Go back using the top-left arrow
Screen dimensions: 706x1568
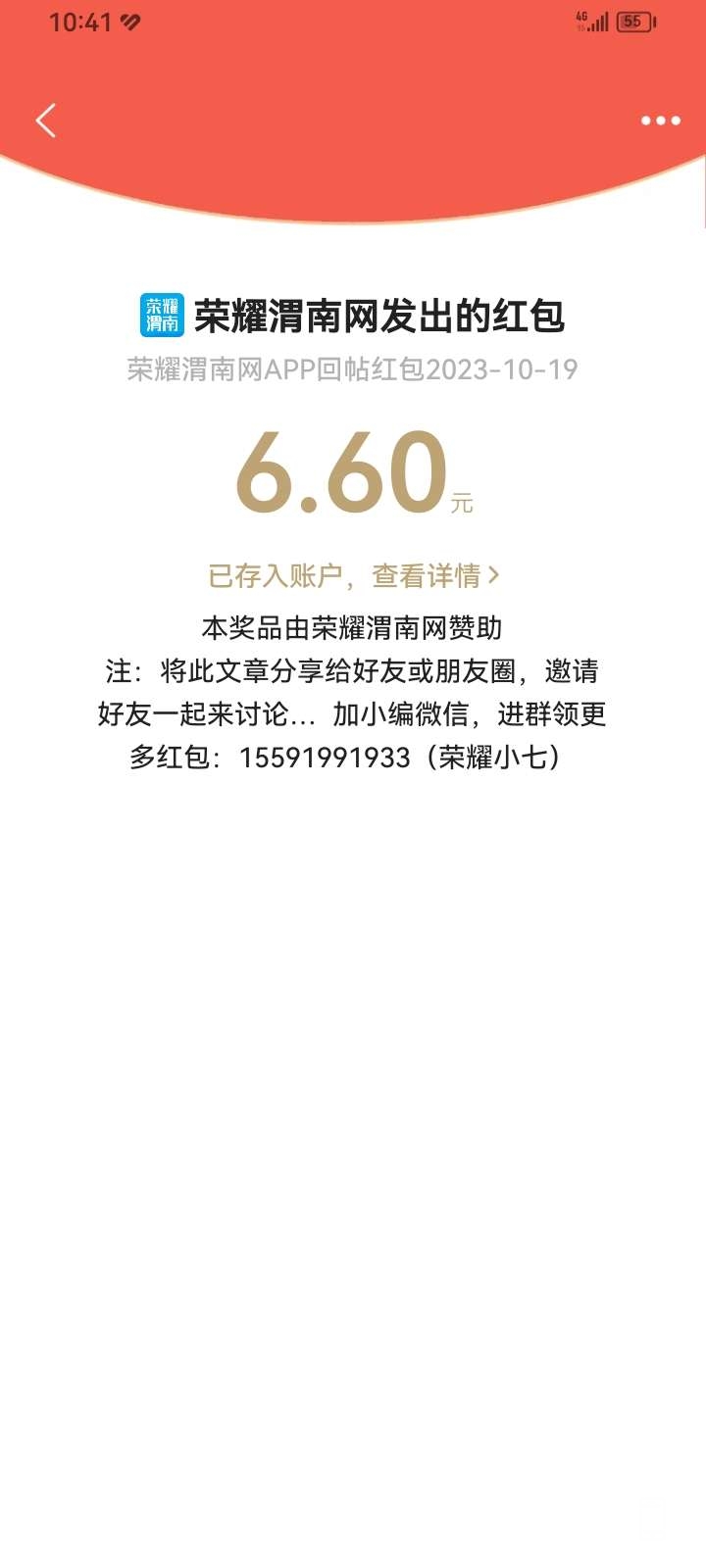[46, 121]
